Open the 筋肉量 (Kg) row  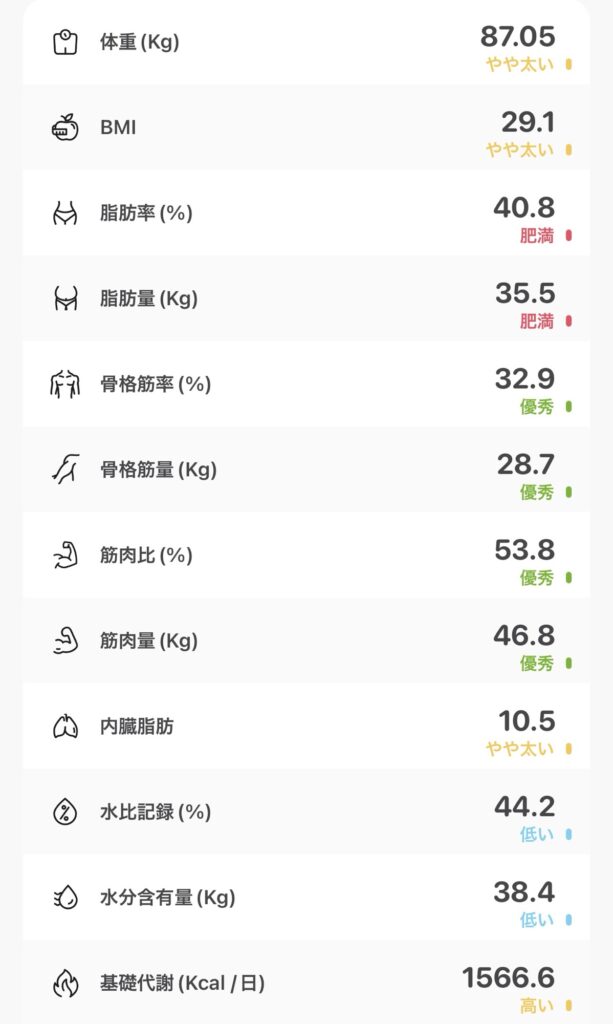(x=305, y=641)
